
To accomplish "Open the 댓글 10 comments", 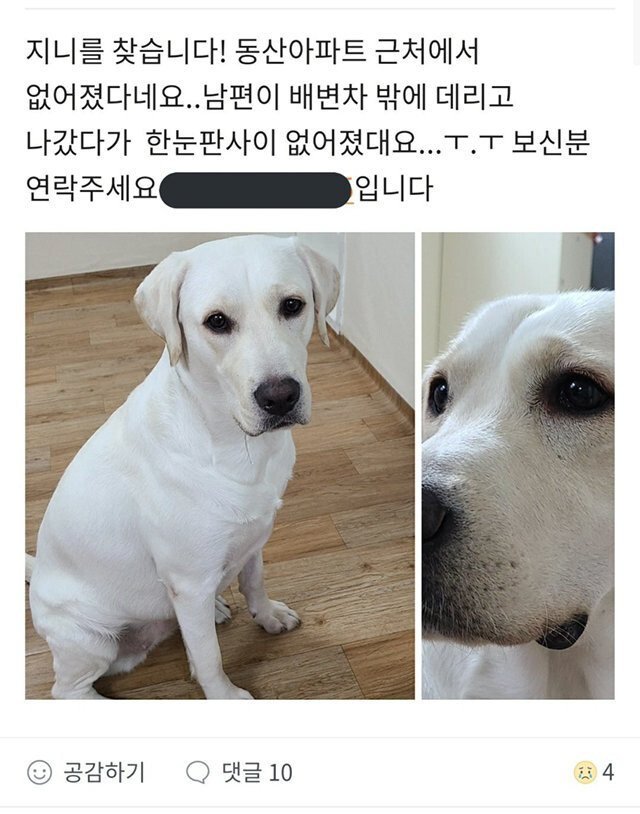I will [x=240, y=772].
